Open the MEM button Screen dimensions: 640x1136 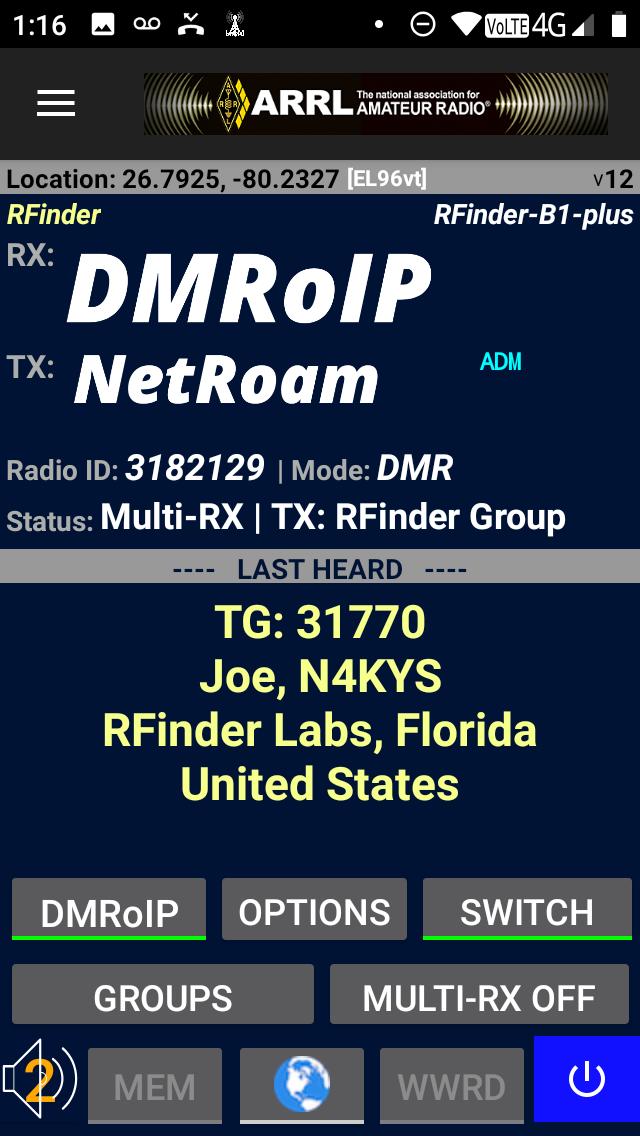click(x=155, y=1086)
